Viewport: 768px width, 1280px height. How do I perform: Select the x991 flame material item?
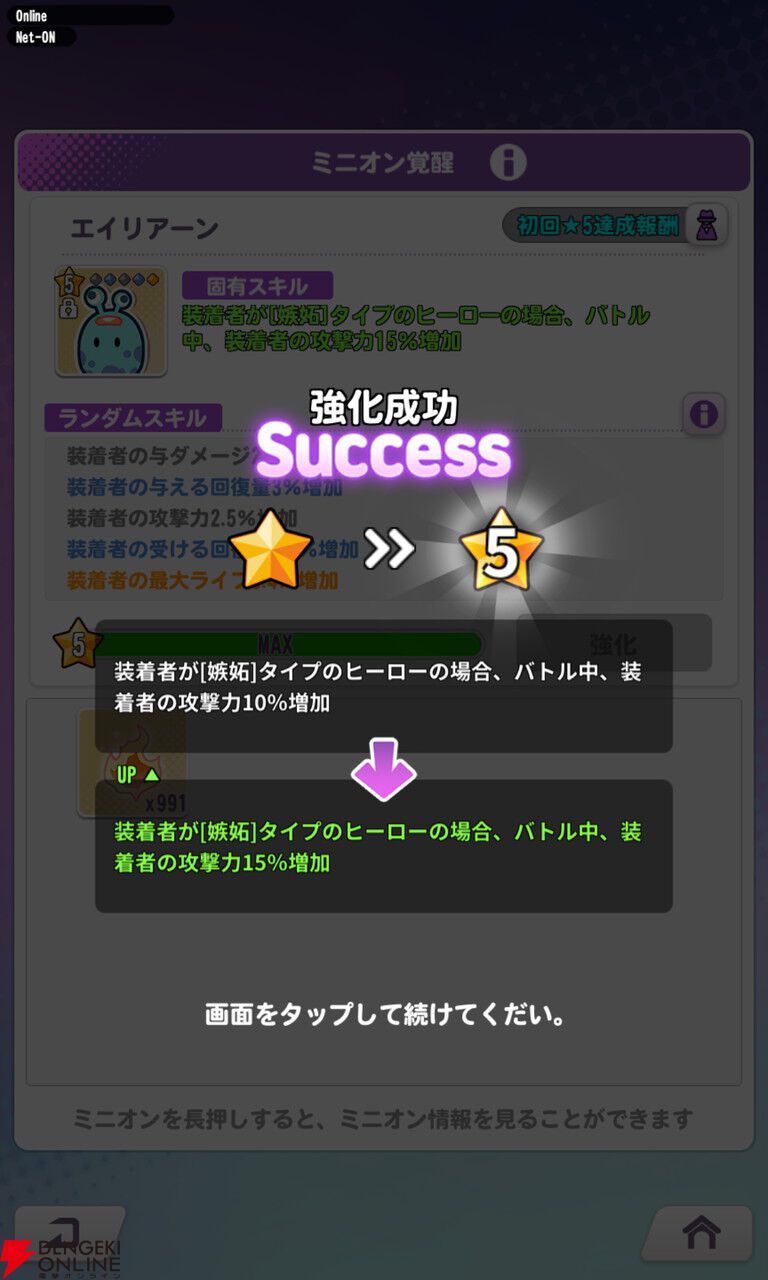coord(133,762)
